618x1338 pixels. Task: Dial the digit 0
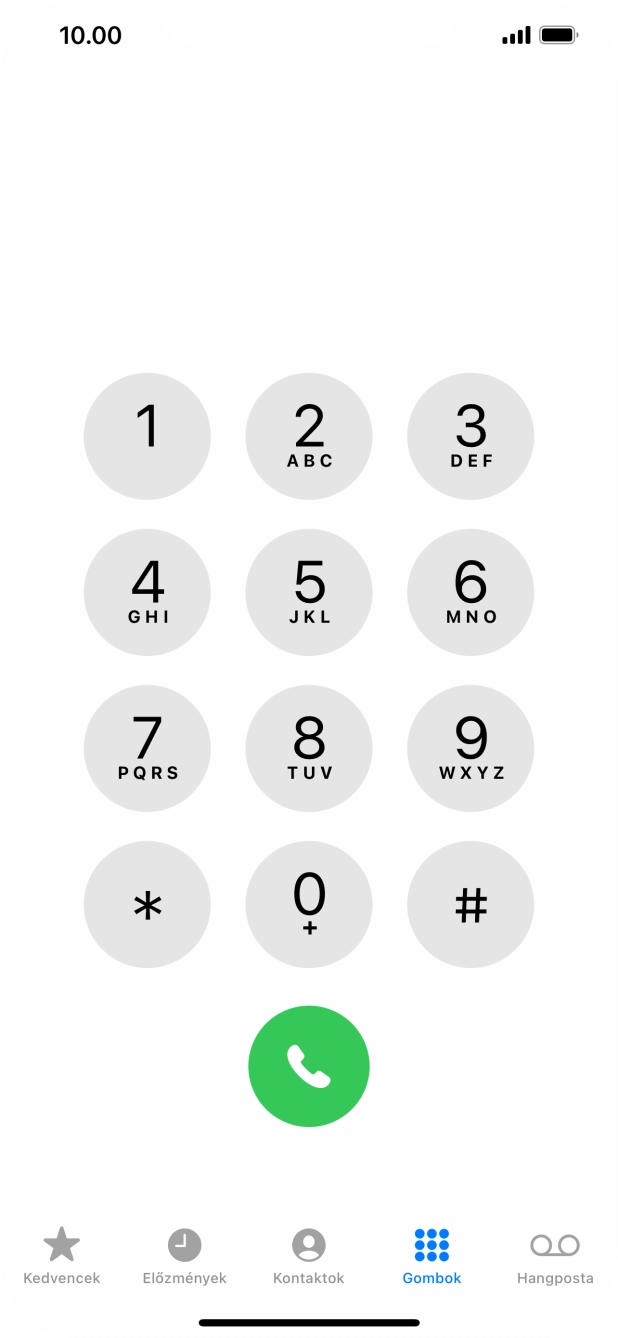coord(309,904)
